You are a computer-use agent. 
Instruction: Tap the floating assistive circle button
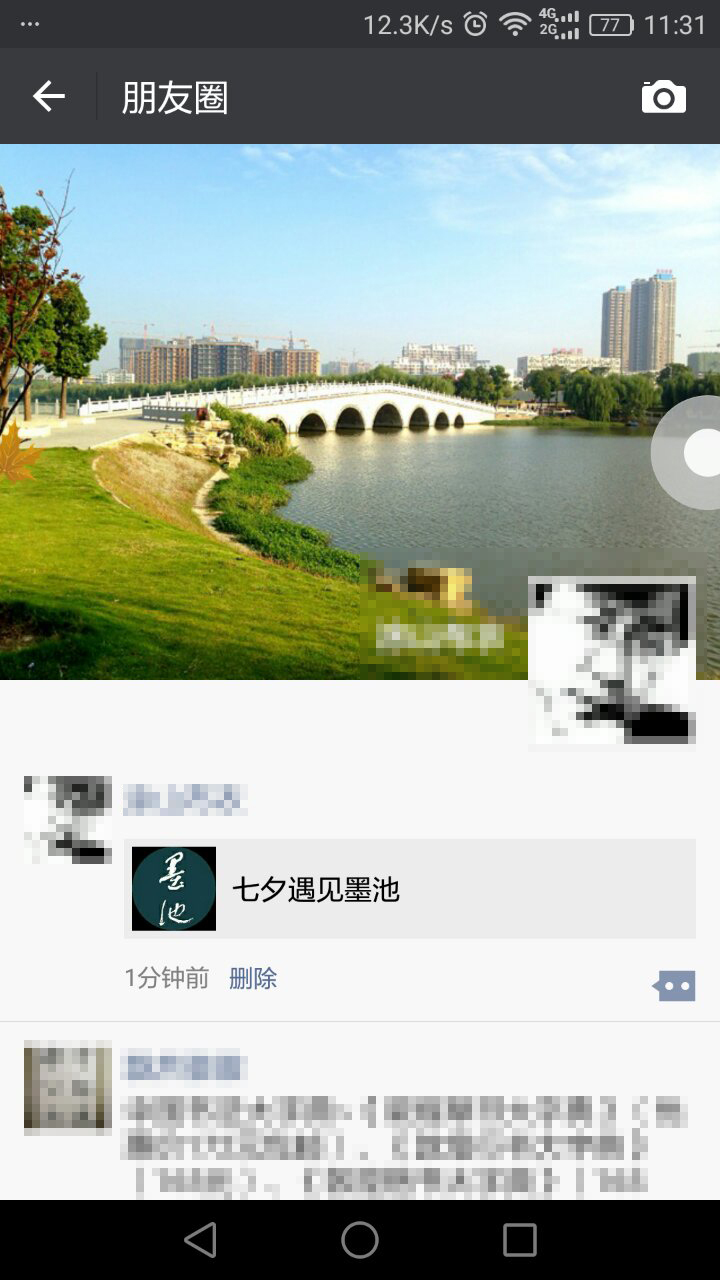pyautogui.click(x=690, y=452)
